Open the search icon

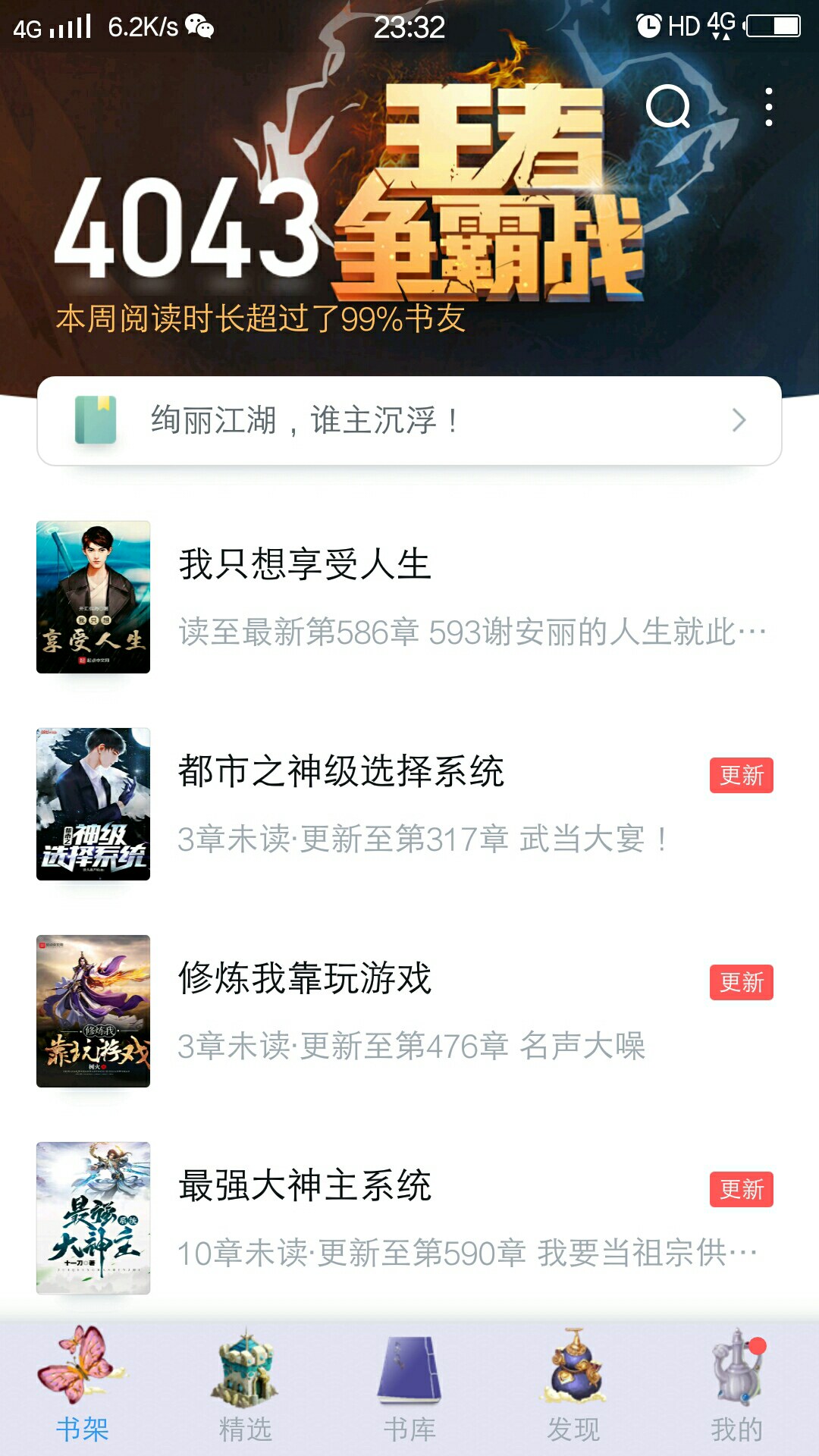[668, 107]
